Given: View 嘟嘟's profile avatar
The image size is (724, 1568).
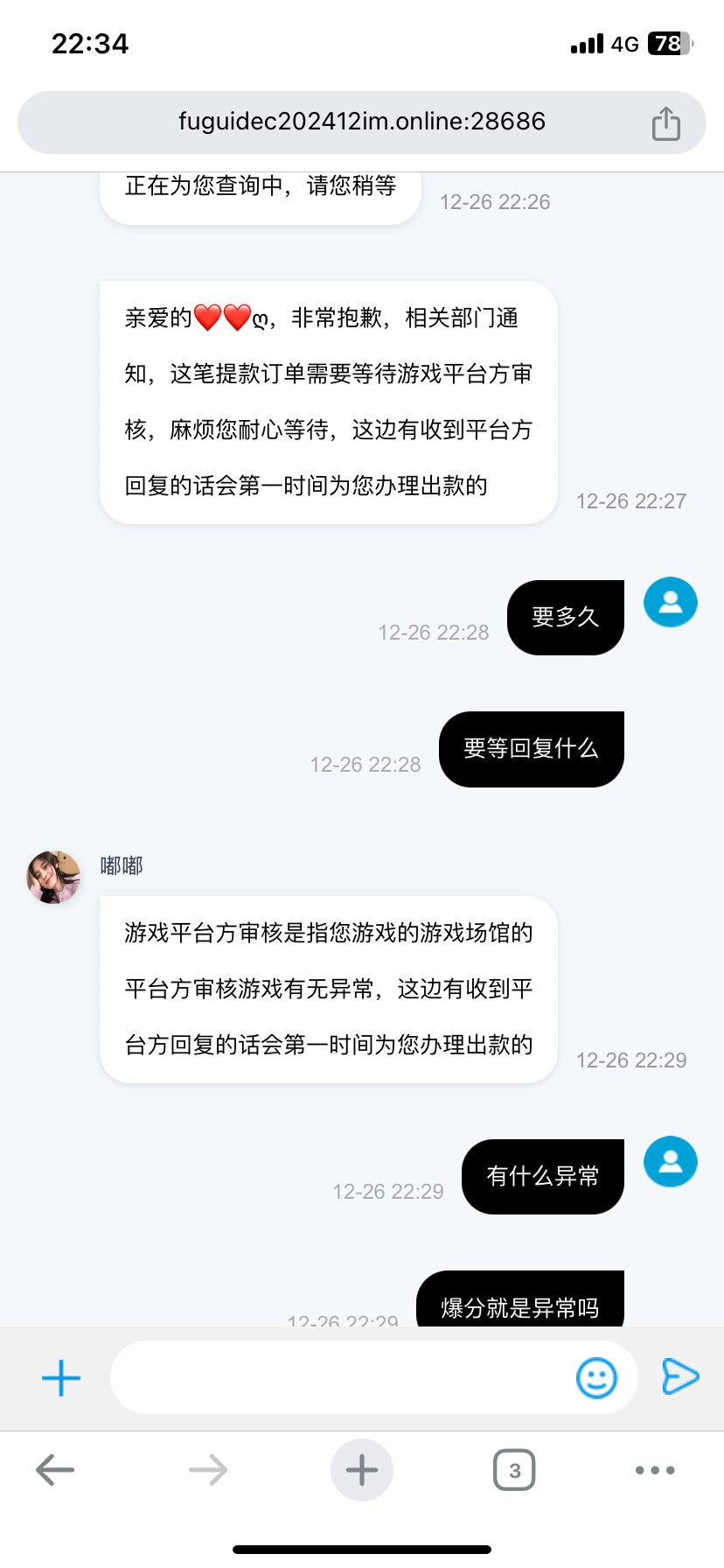Looking at the screenshot, I should click(x=53, y=877).
